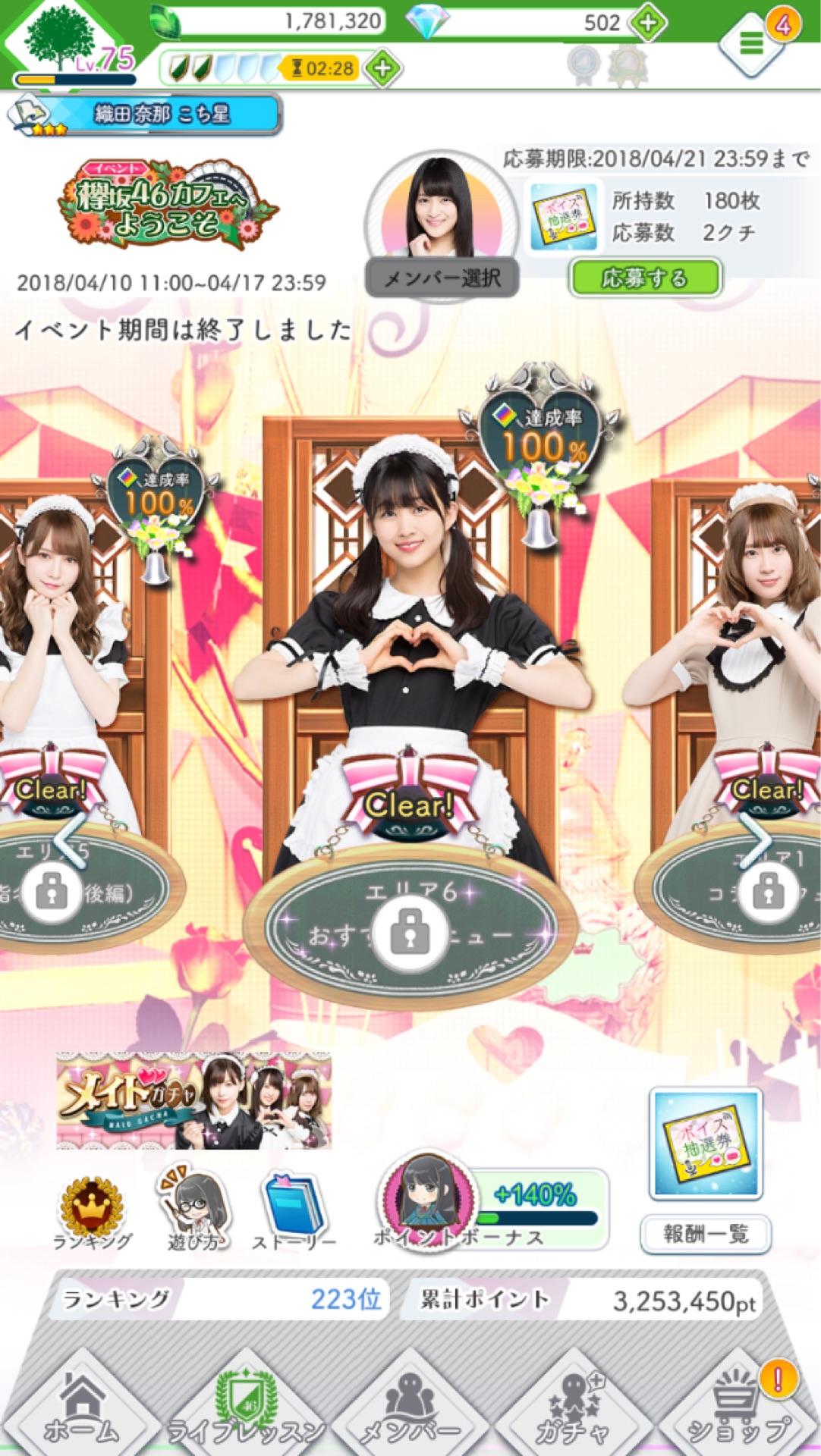
Task: Switch to ガチャ tab
Action: pyautogui.click(x=574, y=1410)
